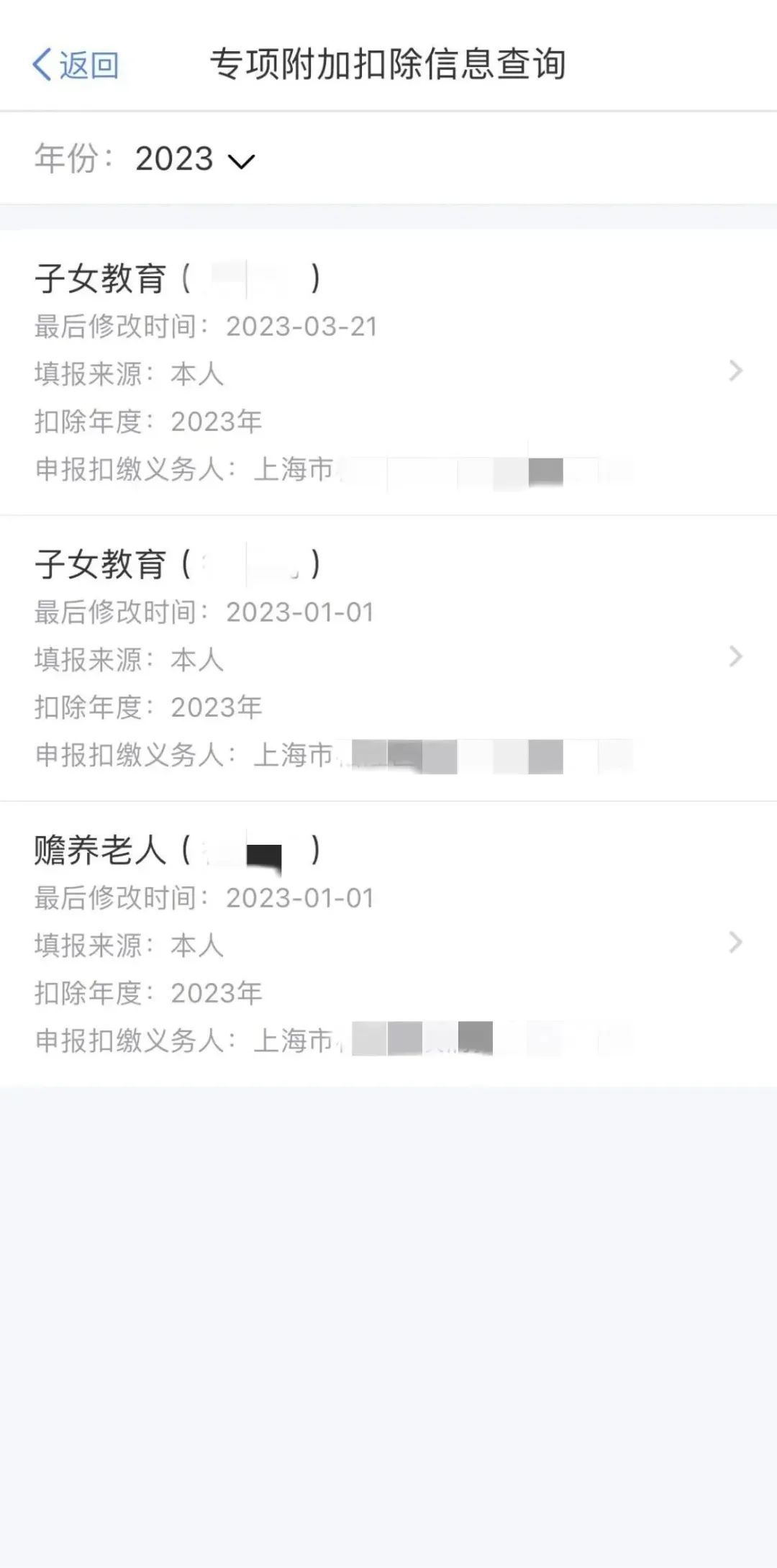Open the 年份 2023 year dropdown
777x1568 pixels.
click(x=195, y=159)
